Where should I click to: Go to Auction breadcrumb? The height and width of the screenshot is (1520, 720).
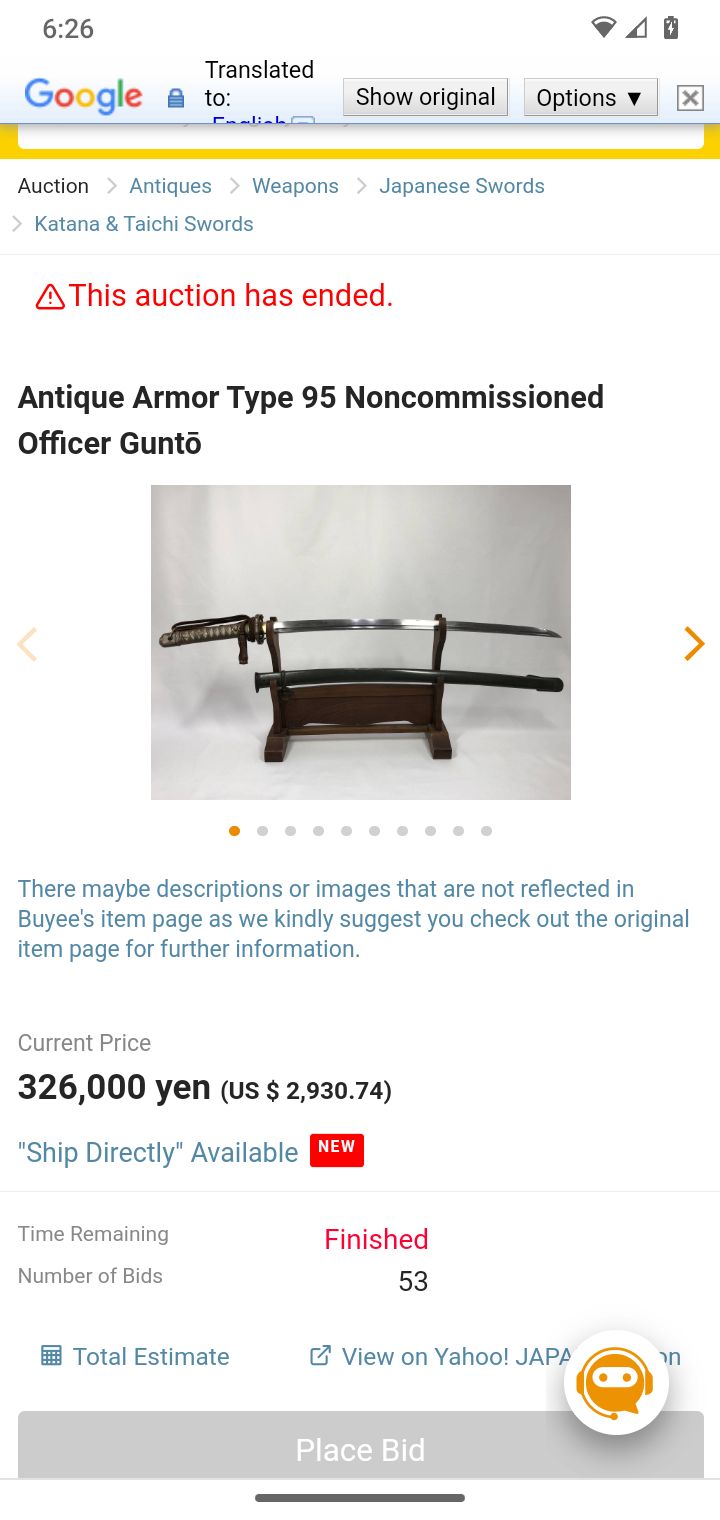pyautogui.click(x=53, y=186)
